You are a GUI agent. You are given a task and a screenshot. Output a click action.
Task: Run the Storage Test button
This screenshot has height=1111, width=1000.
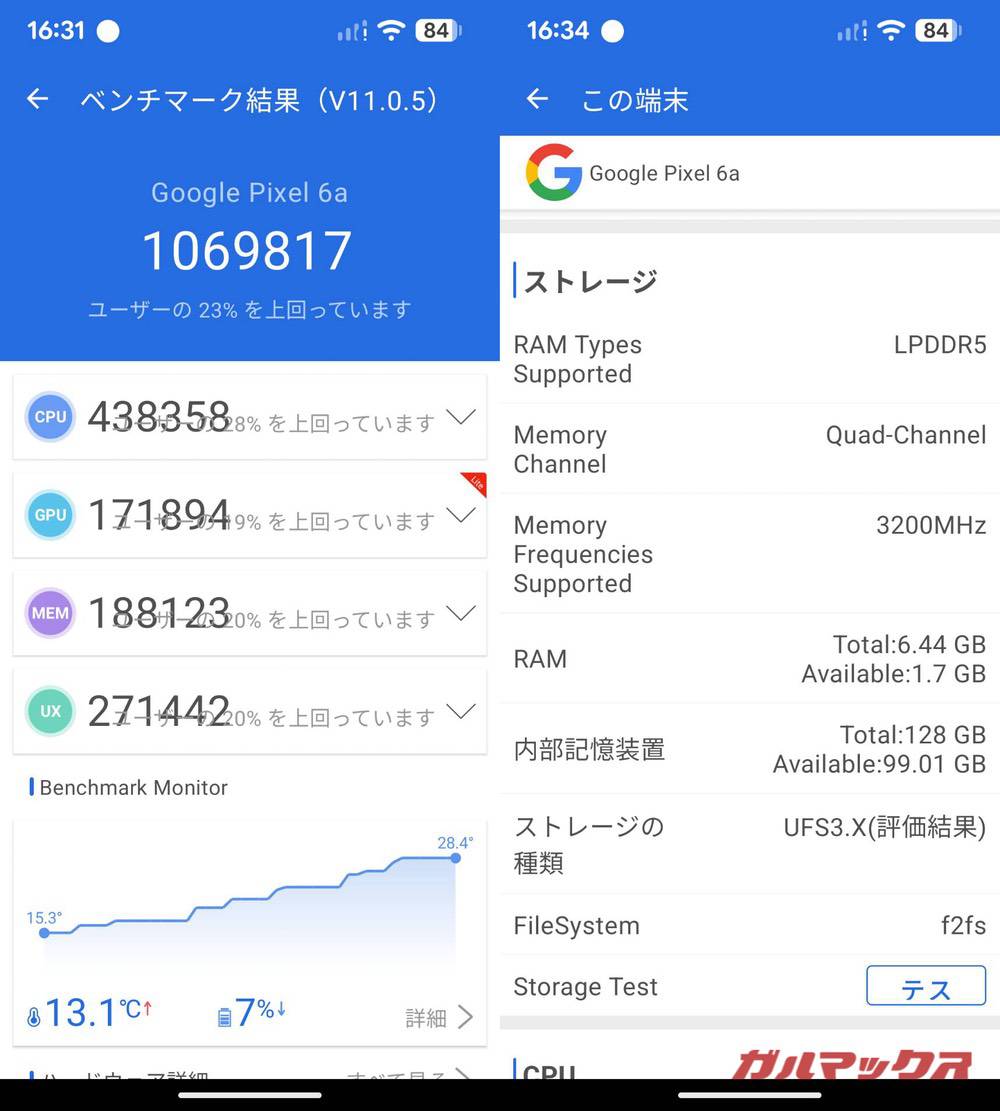pos(926,987)
